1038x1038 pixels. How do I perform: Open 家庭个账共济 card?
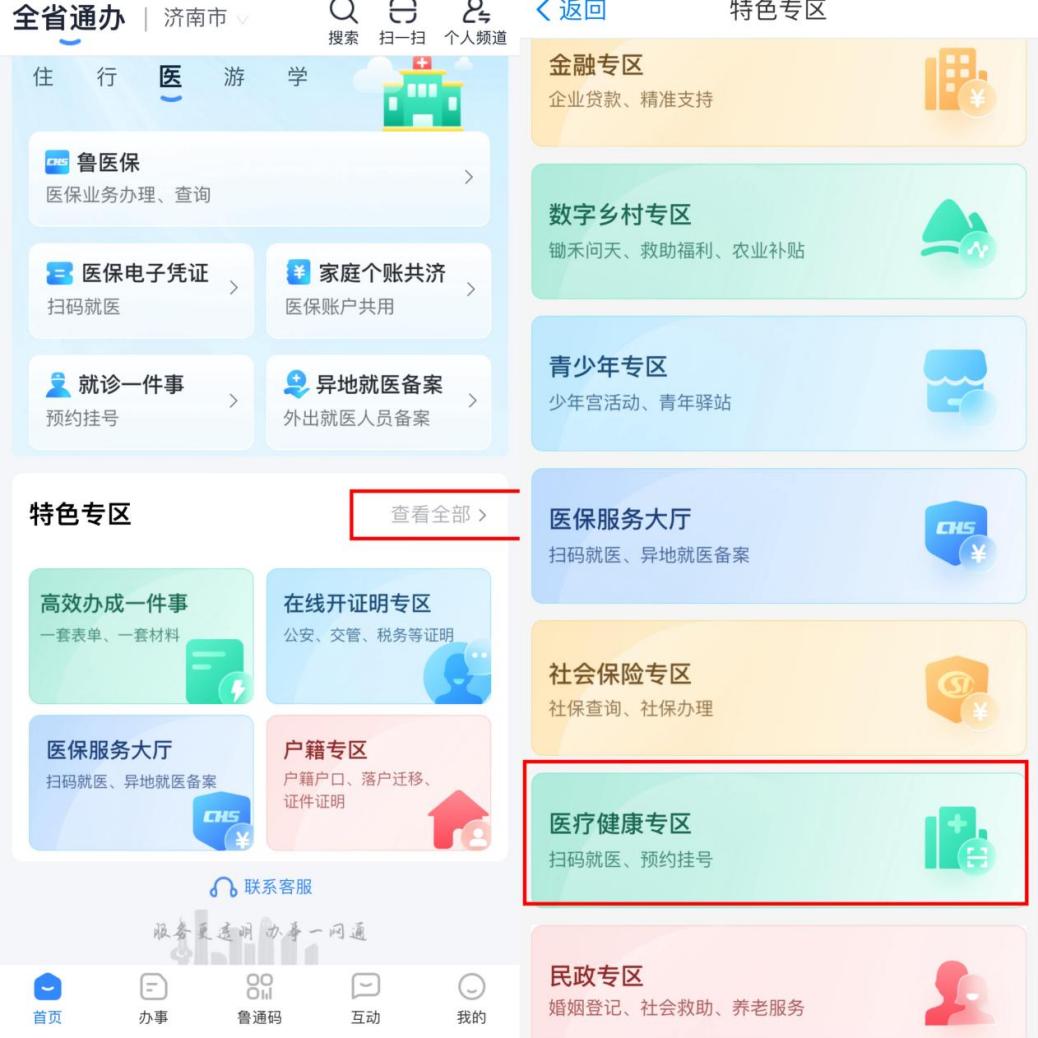(x=378, y=289)
